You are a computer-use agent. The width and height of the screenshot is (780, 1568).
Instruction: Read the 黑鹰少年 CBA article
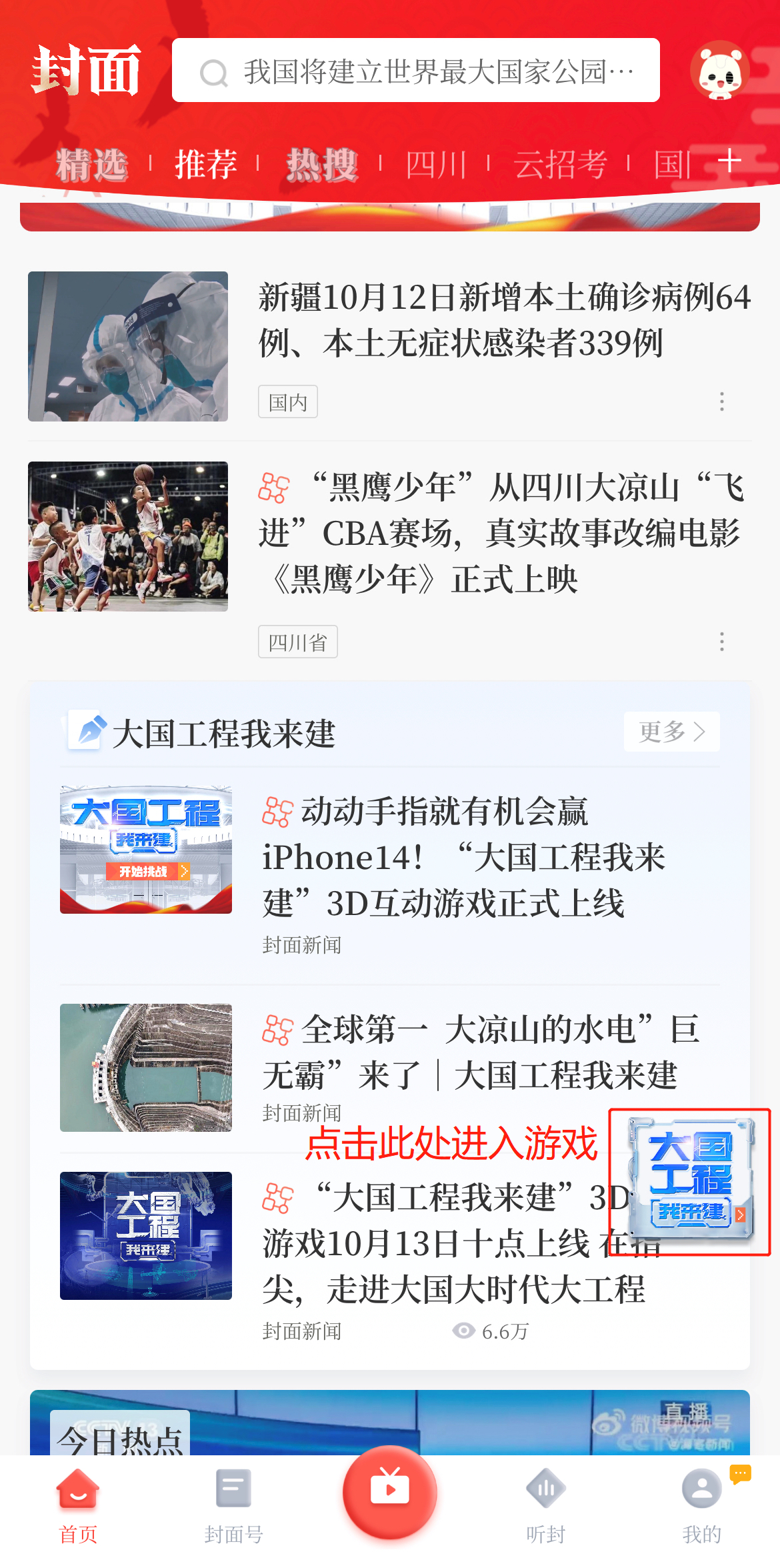click(x=500, y=534)
